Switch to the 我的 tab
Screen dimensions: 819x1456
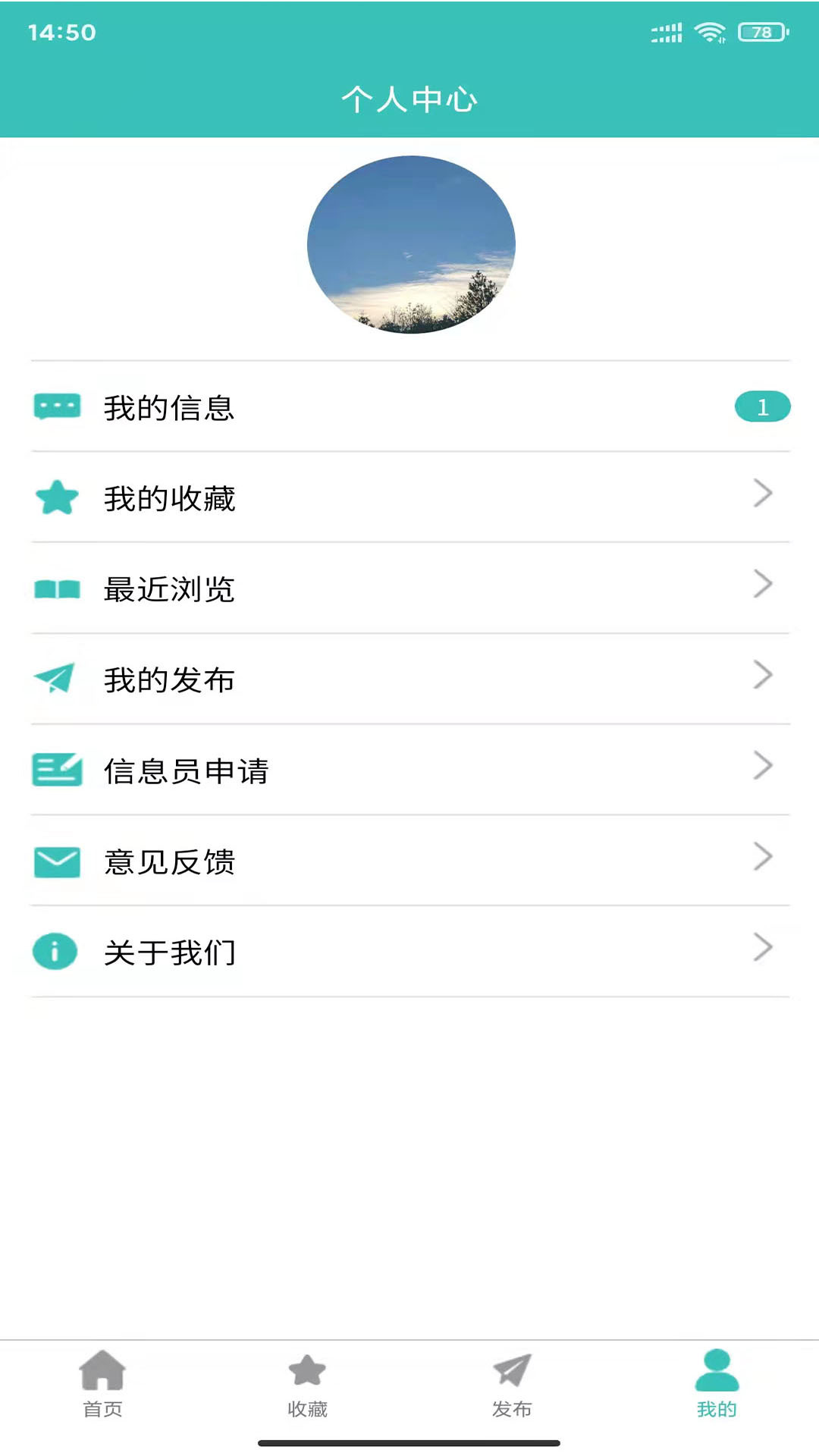tap(714, 1380)
